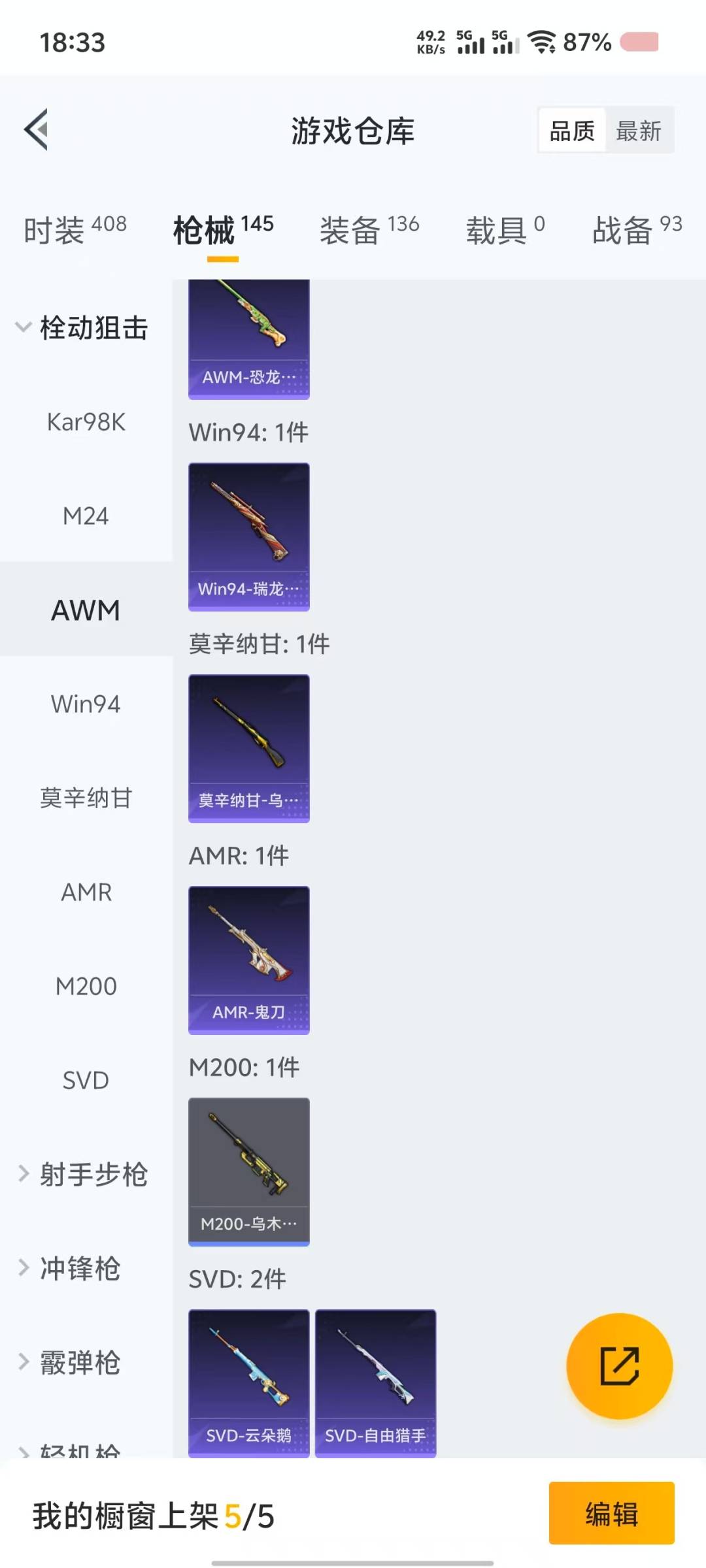Switch to the 载具 tab

tap(505, 230)
